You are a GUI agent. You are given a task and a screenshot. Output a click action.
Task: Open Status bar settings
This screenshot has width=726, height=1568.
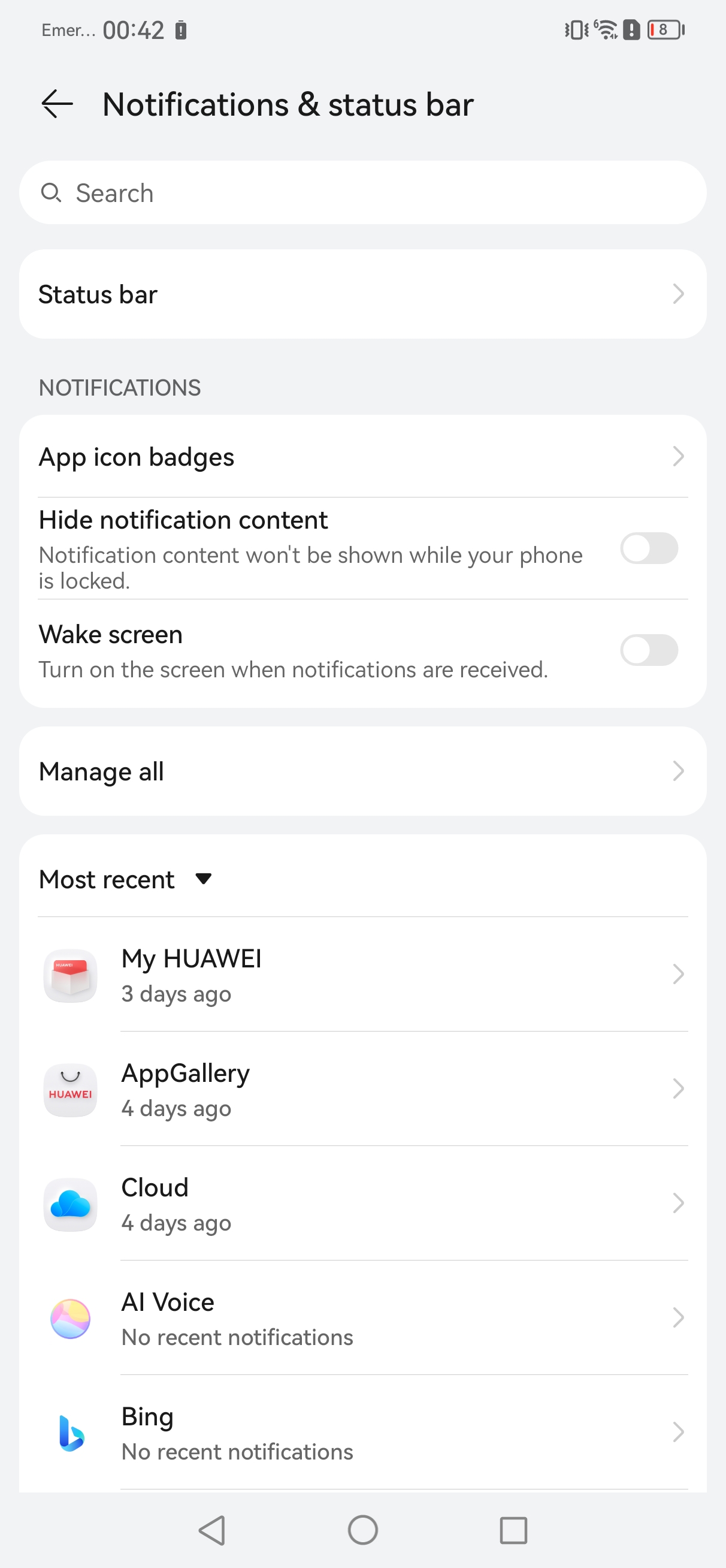(362, 295)
